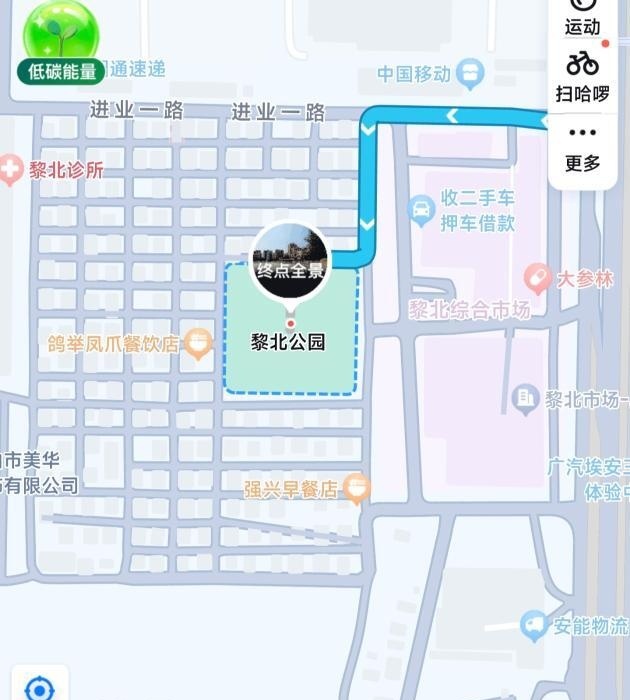The height and width of the screenshot is (700, 630).
Task: View the 终点全景 destination panorama
Action: 290,260
